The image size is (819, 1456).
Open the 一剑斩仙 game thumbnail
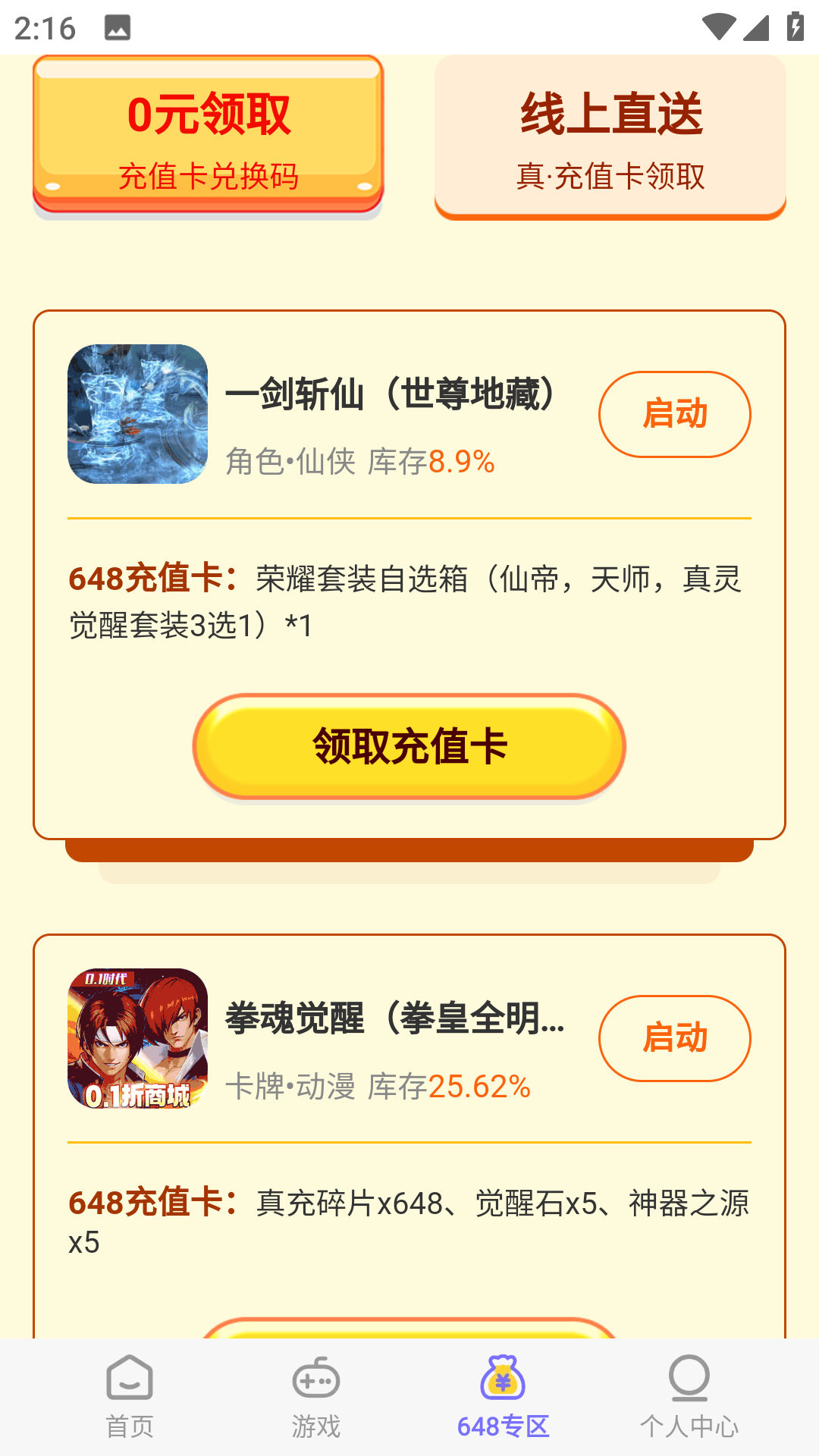[138, 415]
